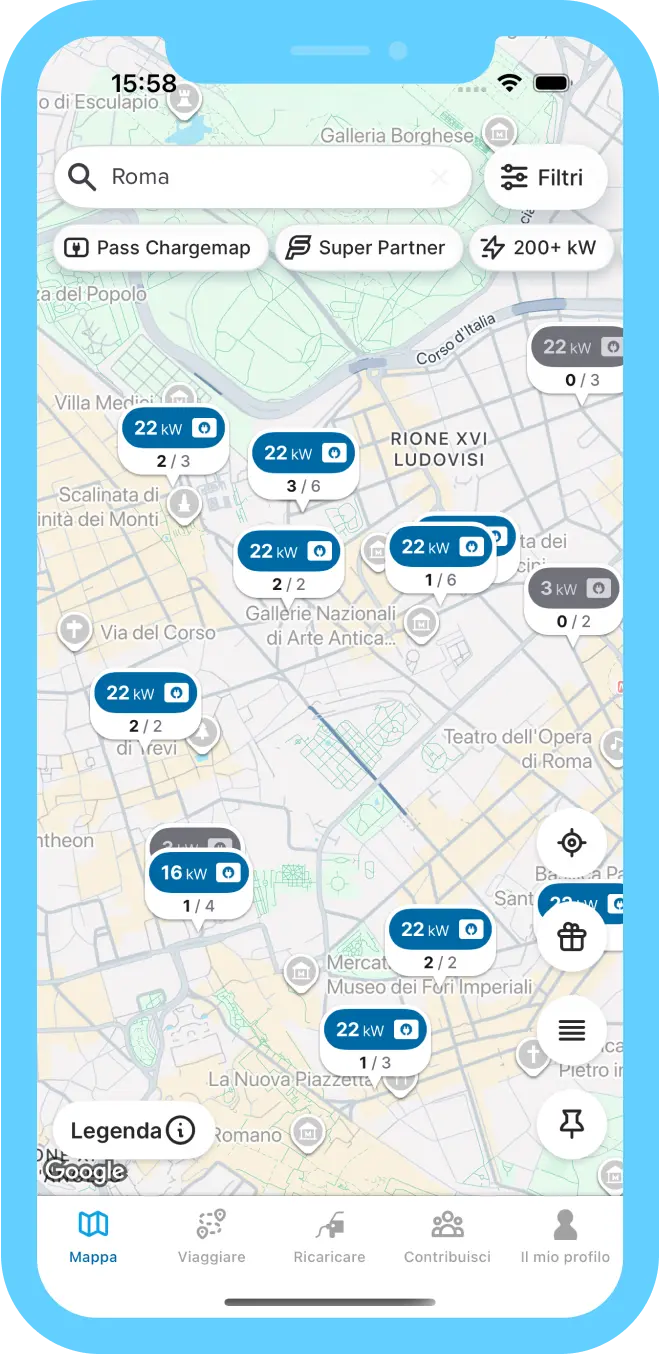This screenshot has width=659, height=1354.
Task: Open the gift rewards button
Action: [x=571, y=937]
